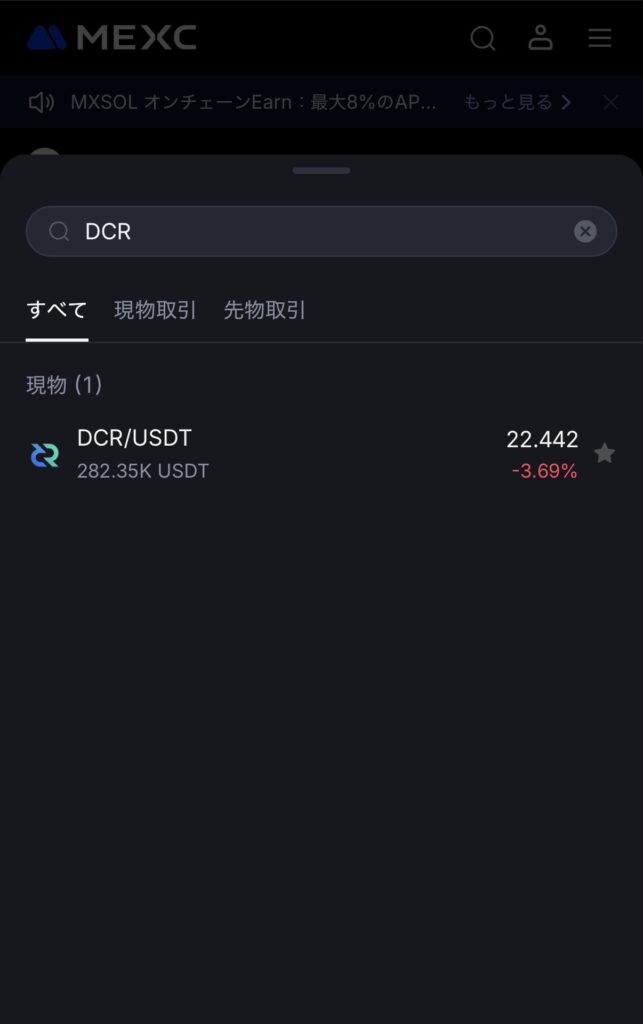The image size is (643, 1024).
Task: Clear the DCR search text
Action: click(585, 232)
